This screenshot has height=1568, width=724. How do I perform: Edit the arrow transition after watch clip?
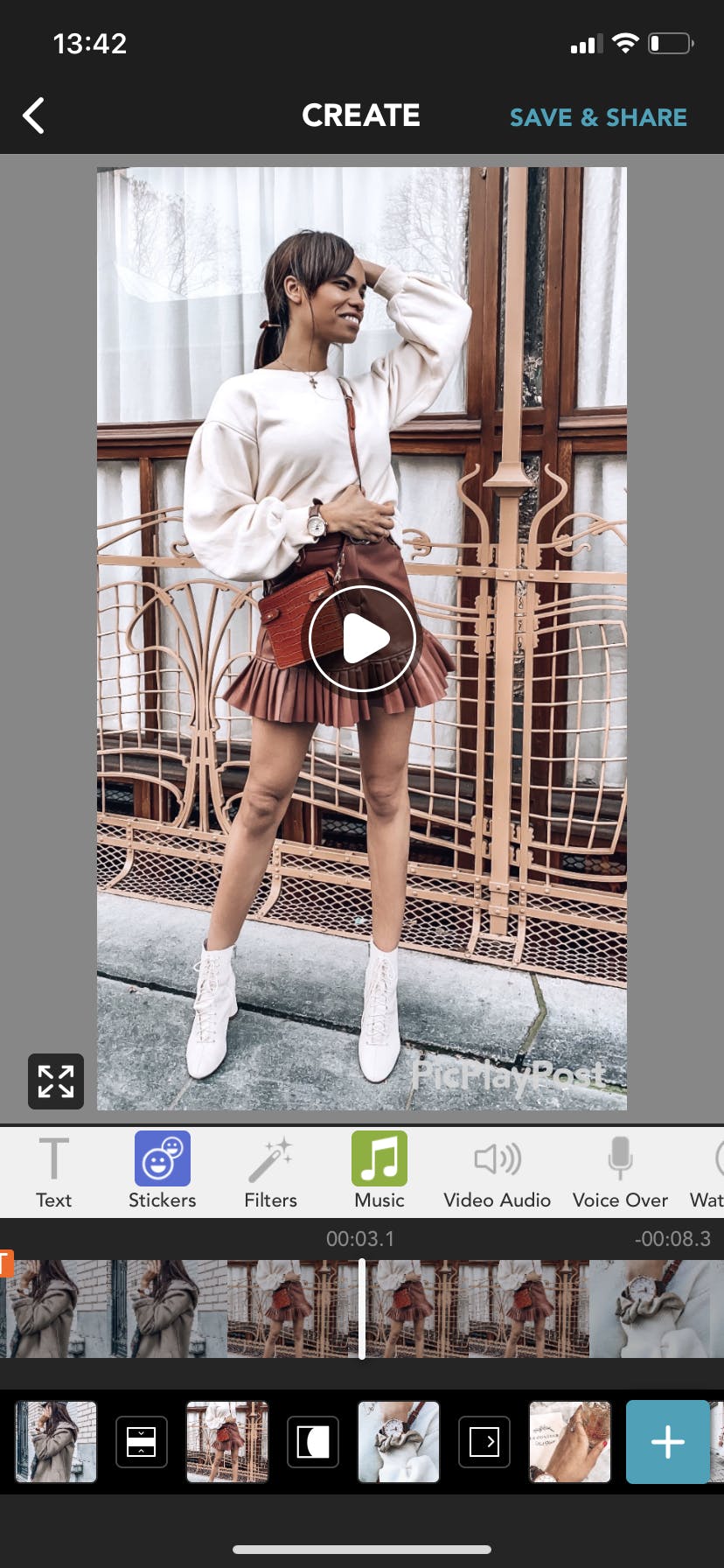484,1442
